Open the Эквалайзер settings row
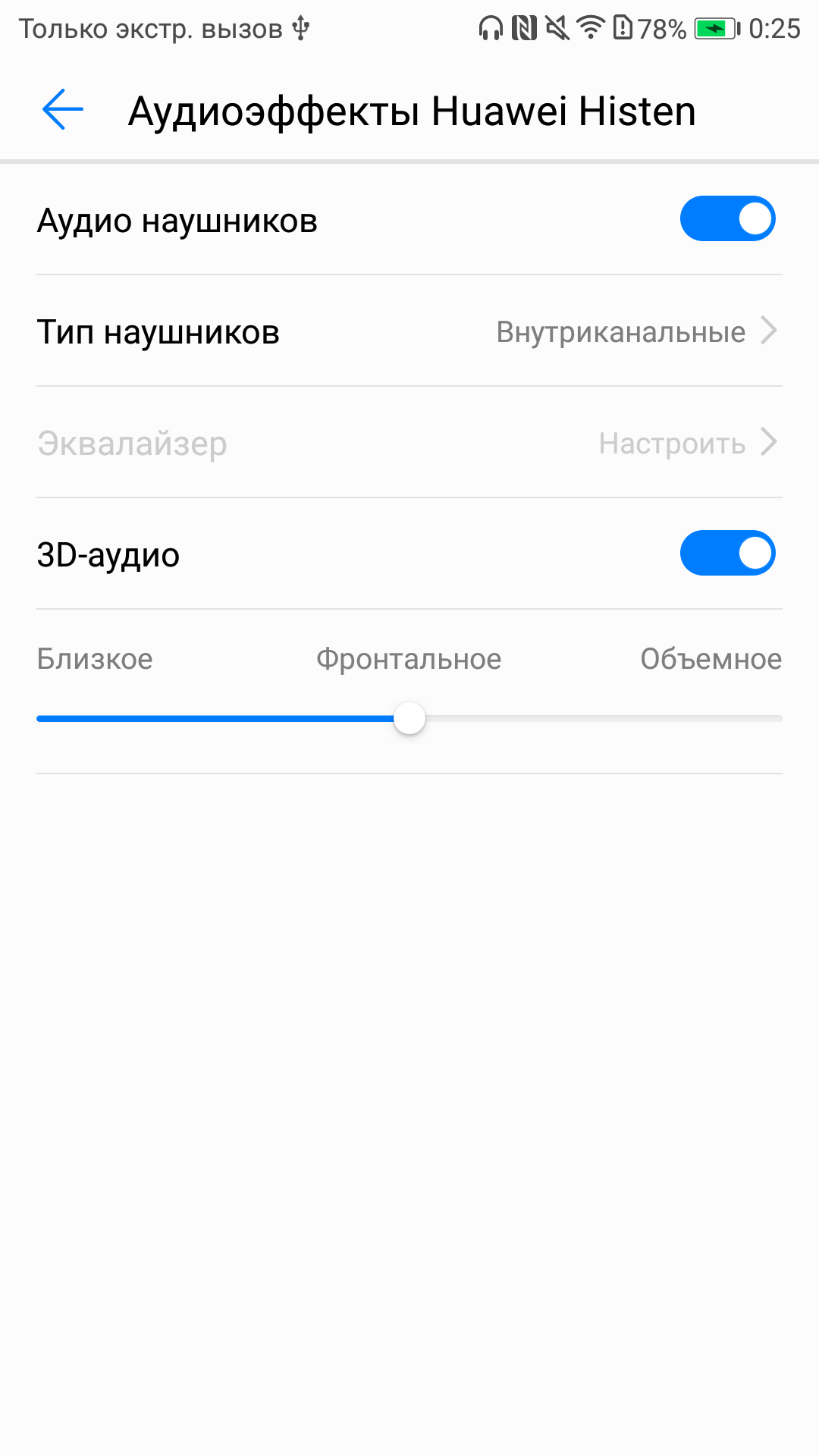Viewport: 819px width, 1456px height. pos(409,443)
